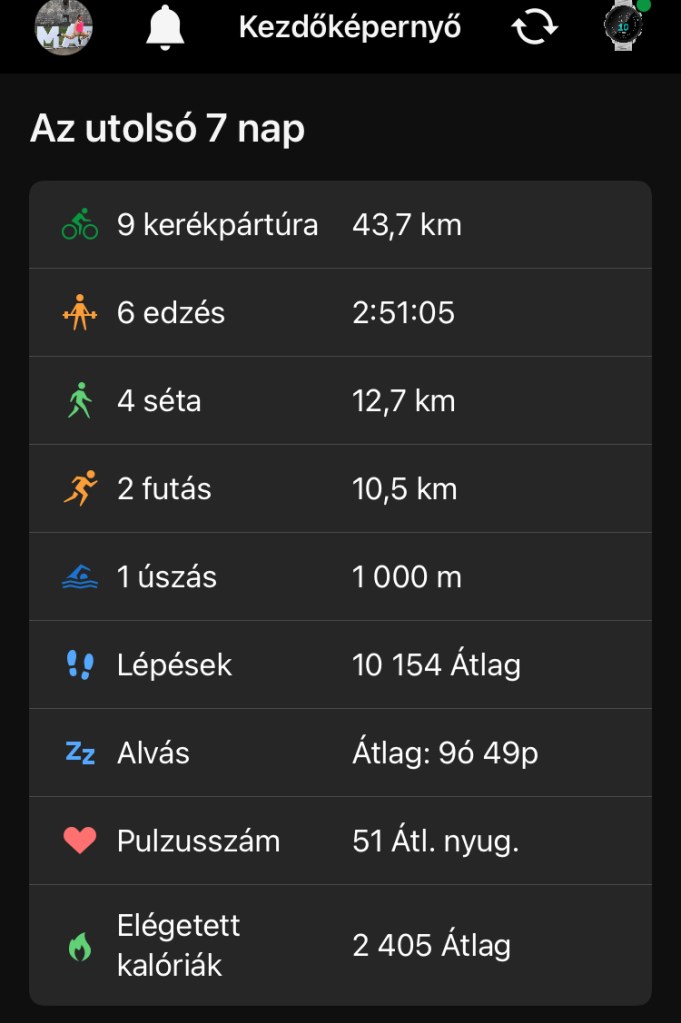View the 6 edzés summary
This screenshot has width=681, height=1023.
[x=340, y=313]
